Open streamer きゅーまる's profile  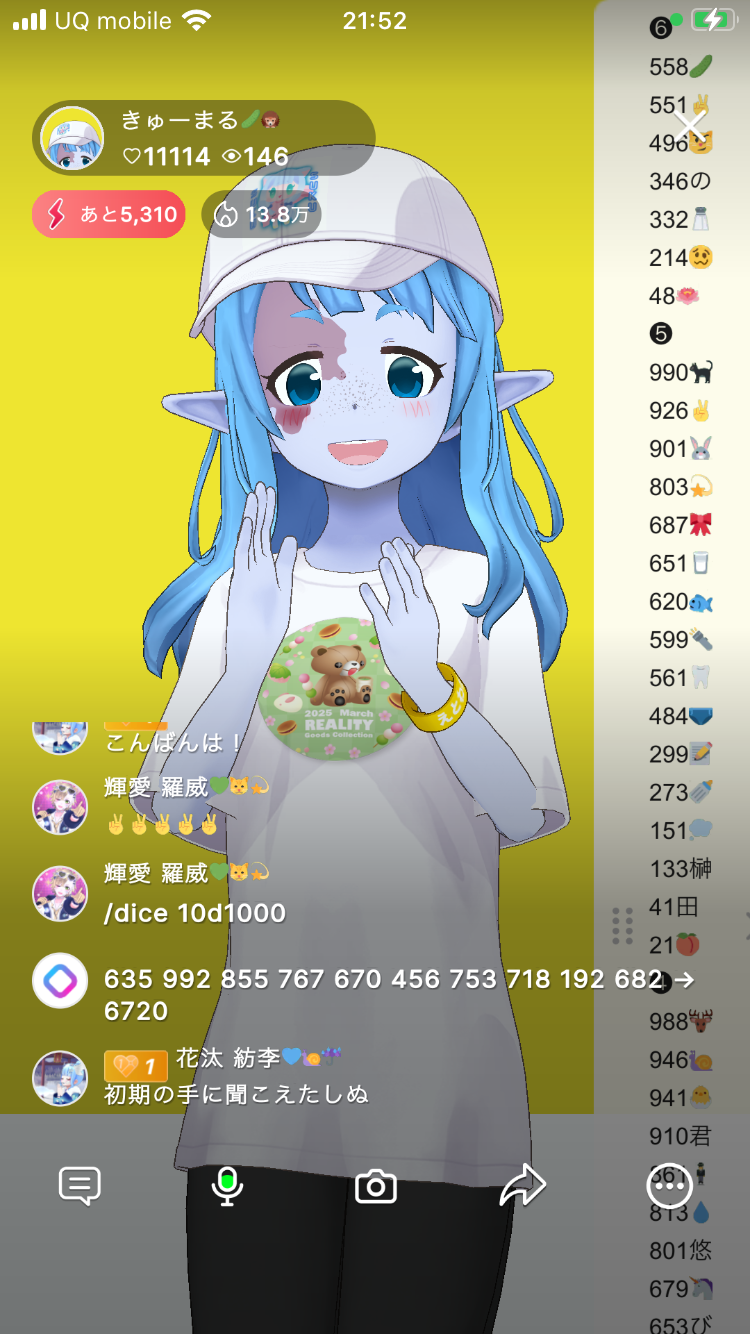(x=72, y=138)
